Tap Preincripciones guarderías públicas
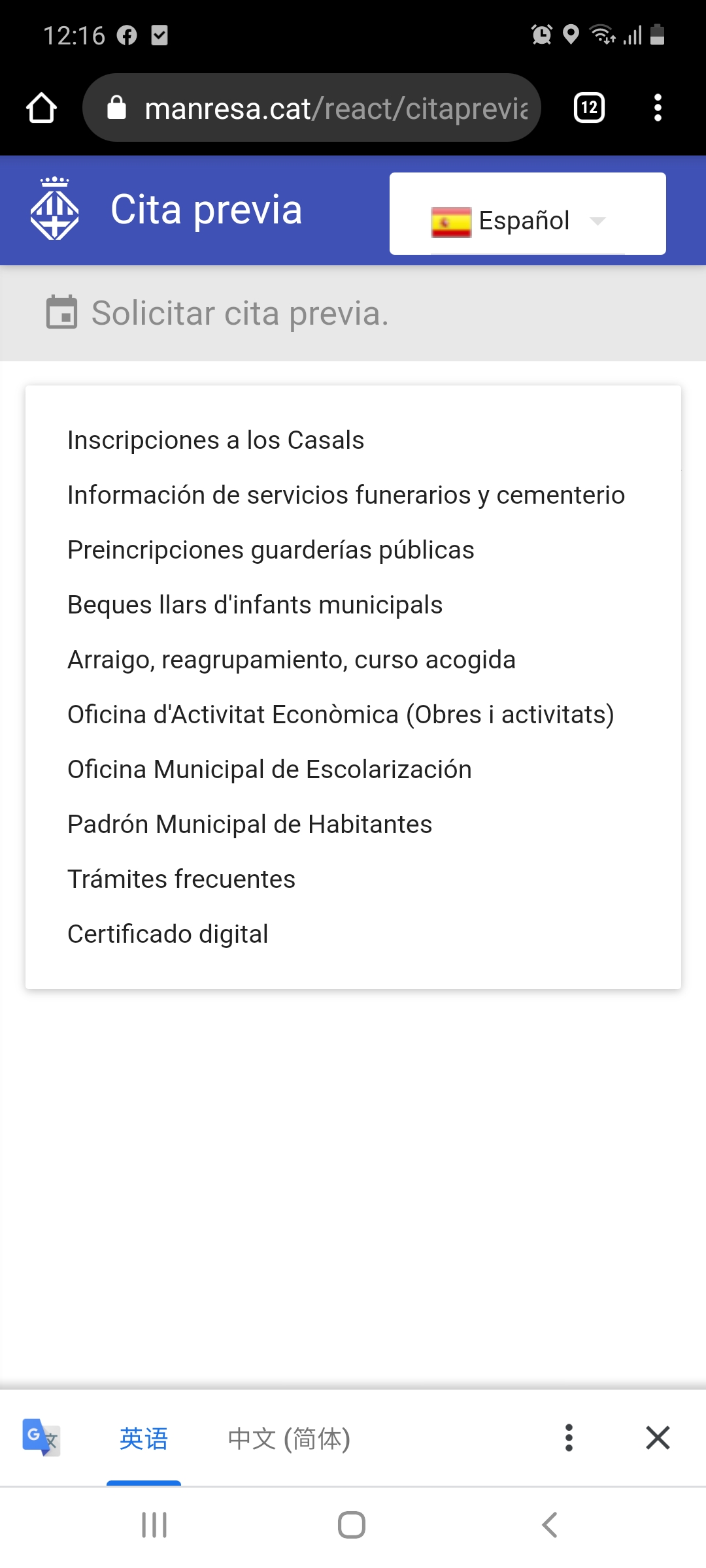Screen dimensions: 706x1568 [270, 549]
